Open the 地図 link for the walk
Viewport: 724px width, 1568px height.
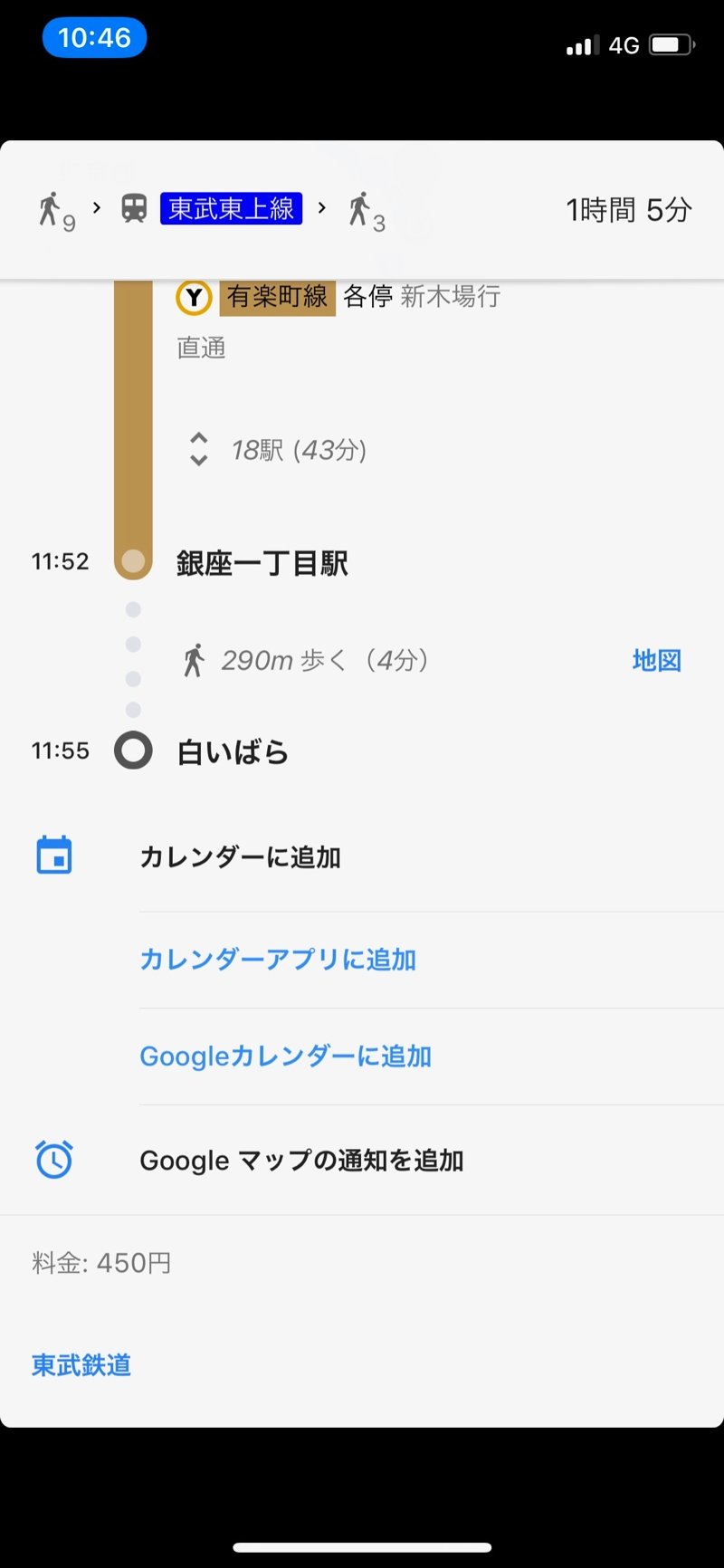(656, 661)
